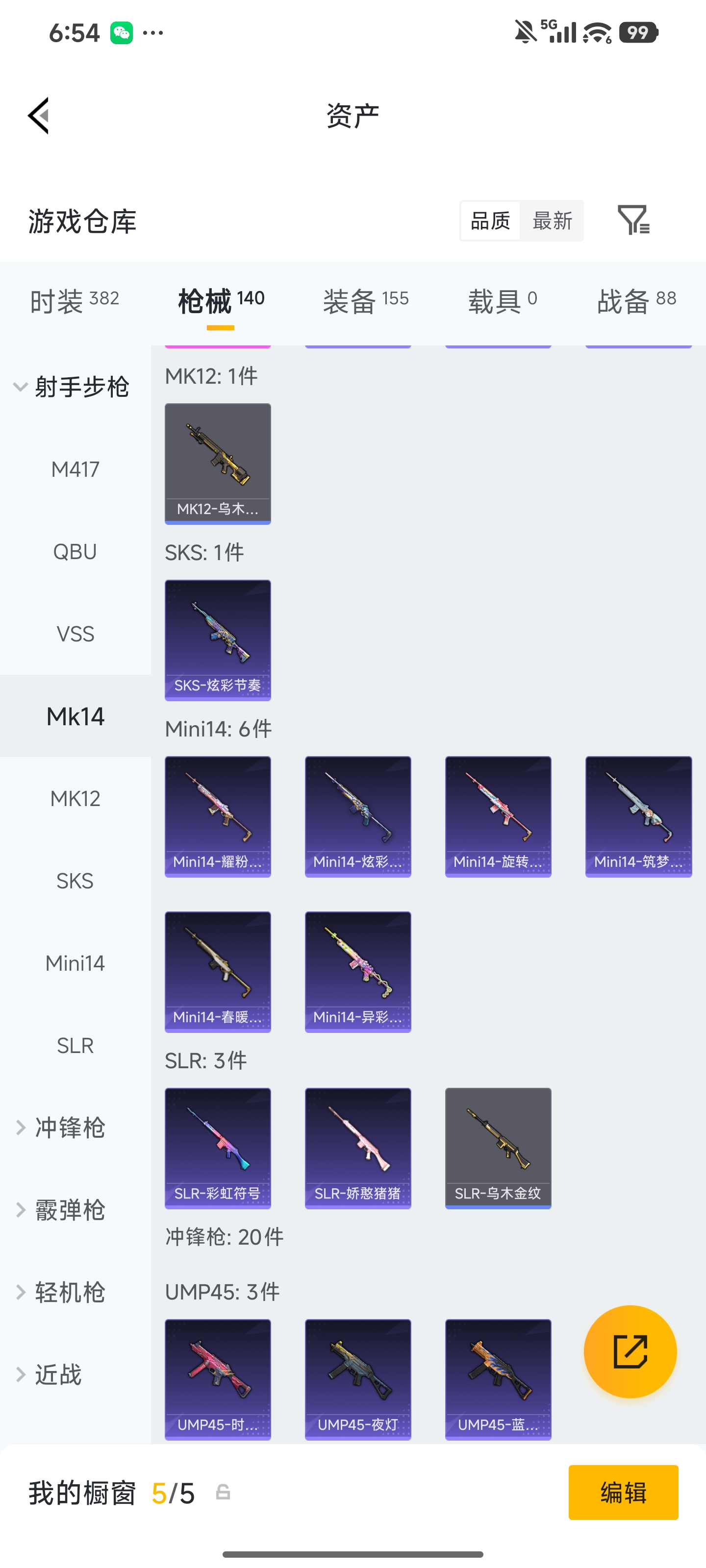Go back using the top-left arrow

38,116
